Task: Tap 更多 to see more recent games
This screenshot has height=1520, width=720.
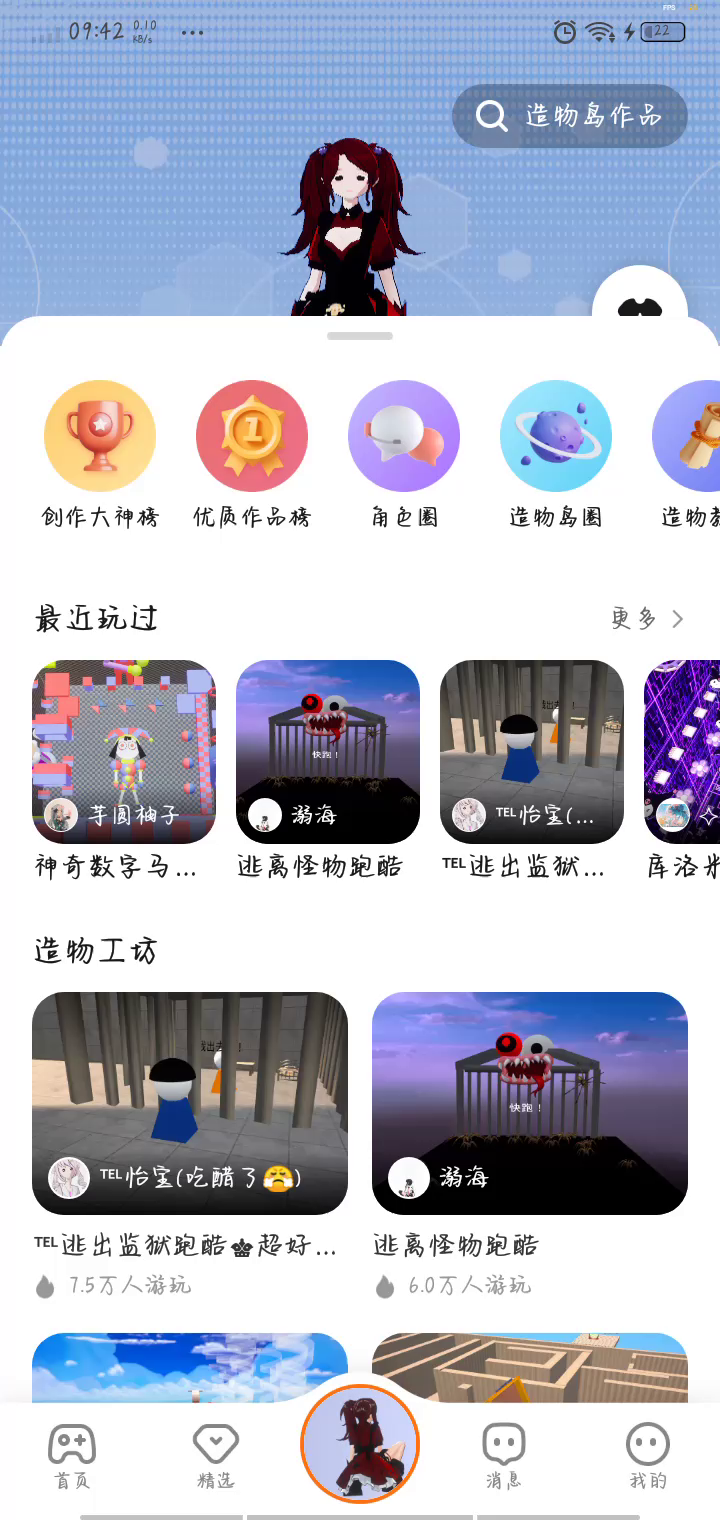Action: point(647,619)
